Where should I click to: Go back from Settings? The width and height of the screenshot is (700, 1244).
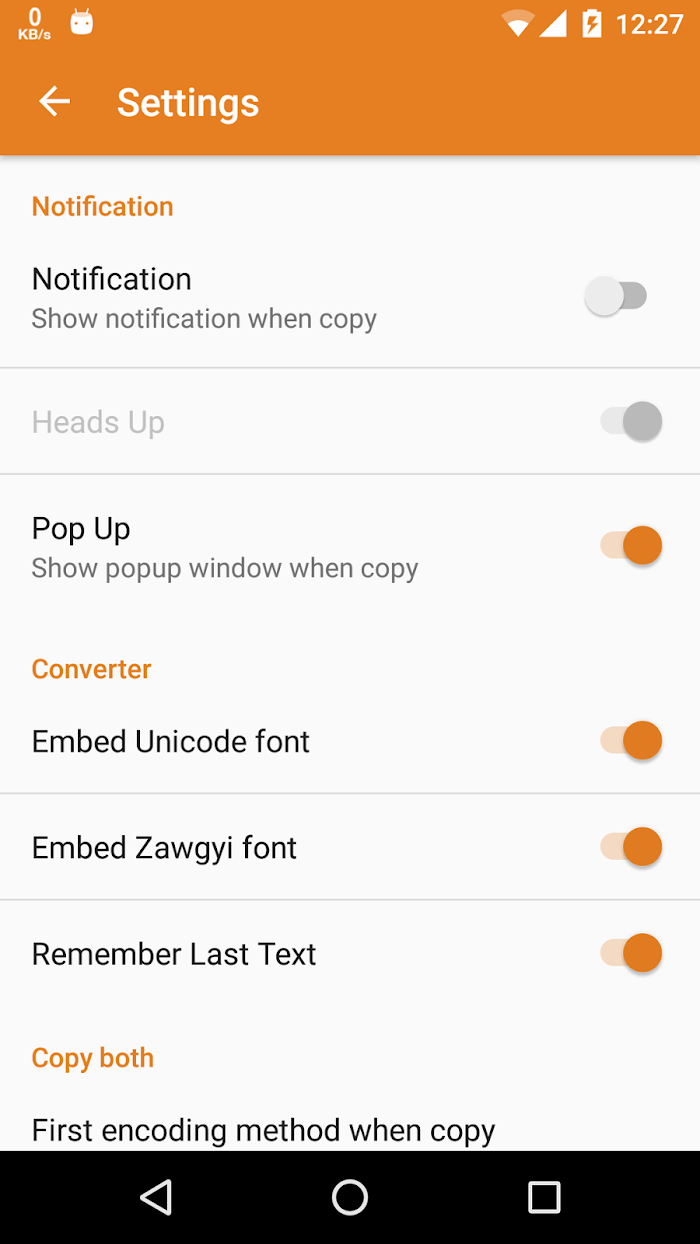55,102
